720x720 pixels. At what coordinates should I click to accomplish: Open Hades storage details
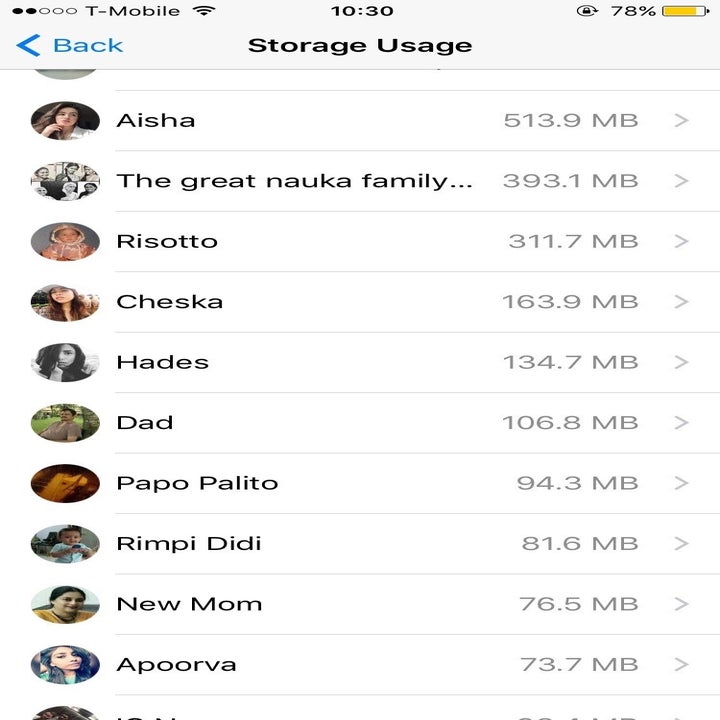tap(360, 363)
